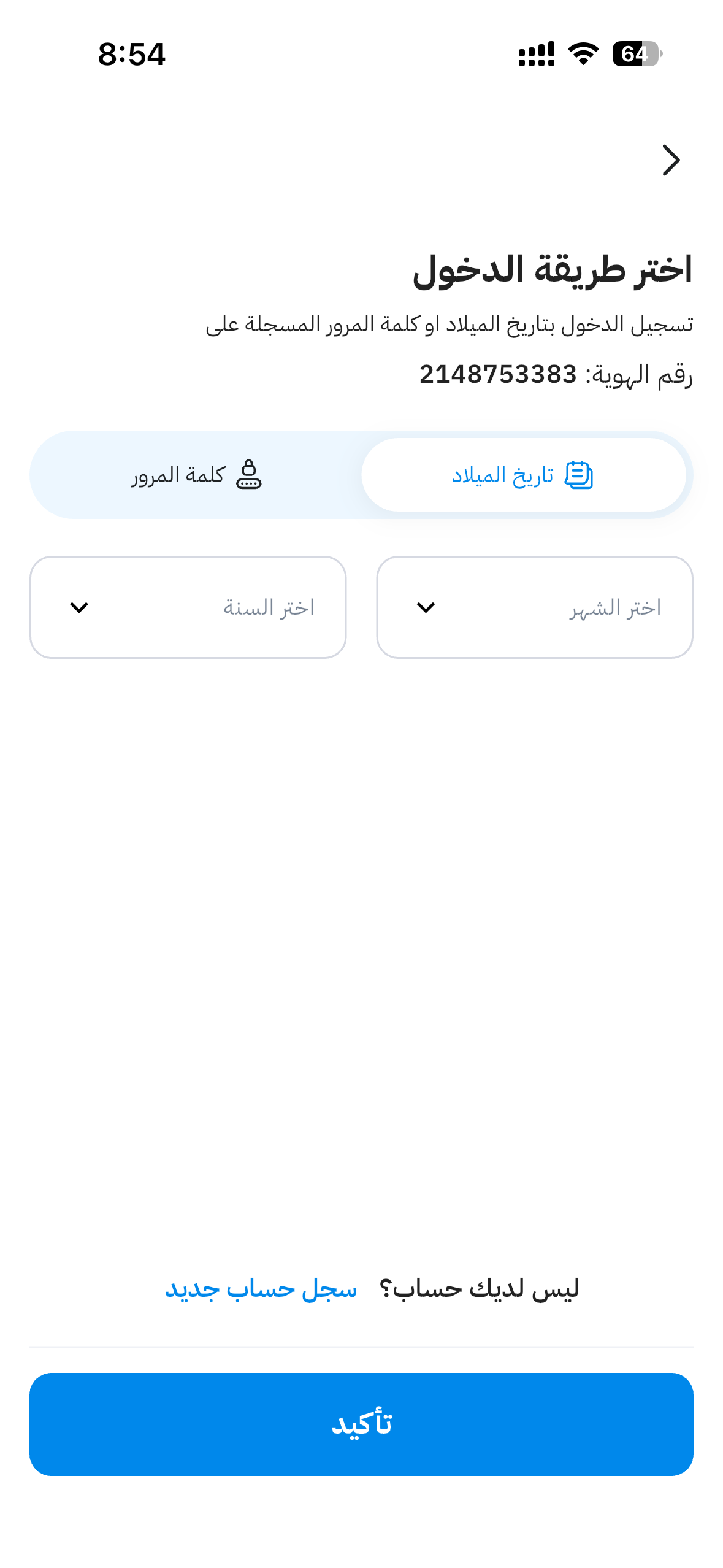Click the battery indicator showing 64
The image size is (723, 1568).
(x=635, y=55)
